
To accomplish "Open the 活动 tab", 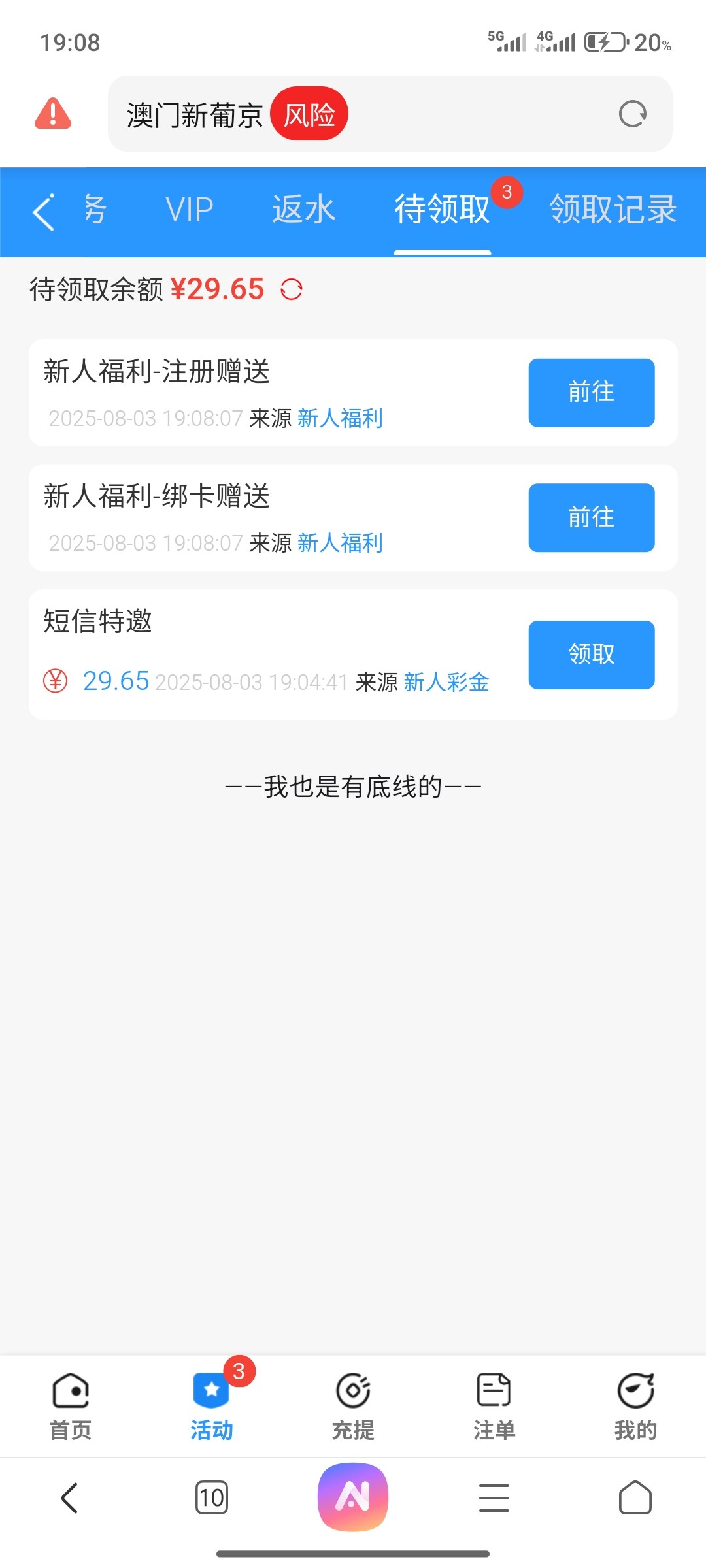I will (x=212, y=1406).
